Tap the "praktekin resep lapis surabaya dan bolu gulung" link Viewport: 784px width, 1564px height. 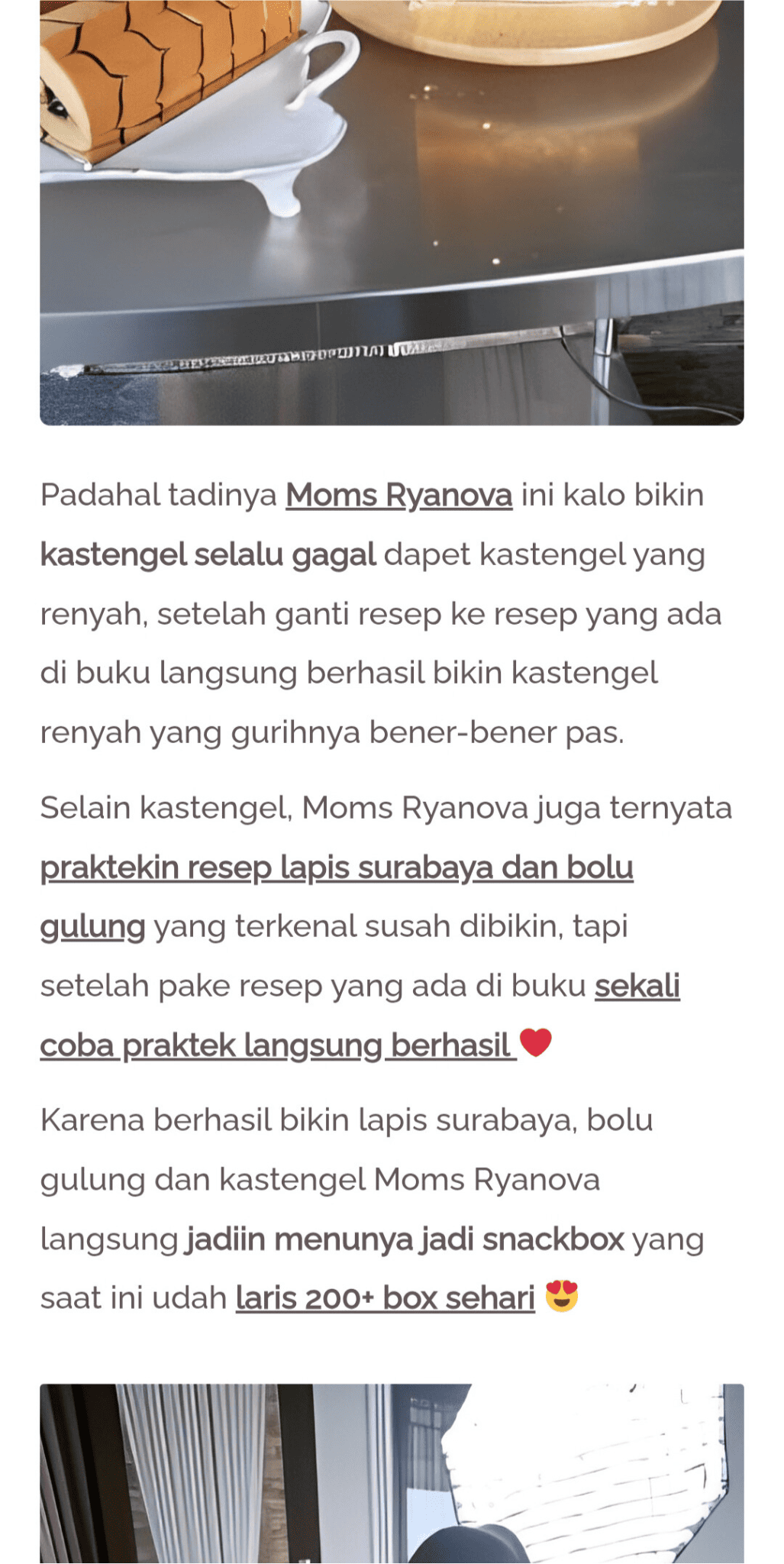tap(337, 868)
